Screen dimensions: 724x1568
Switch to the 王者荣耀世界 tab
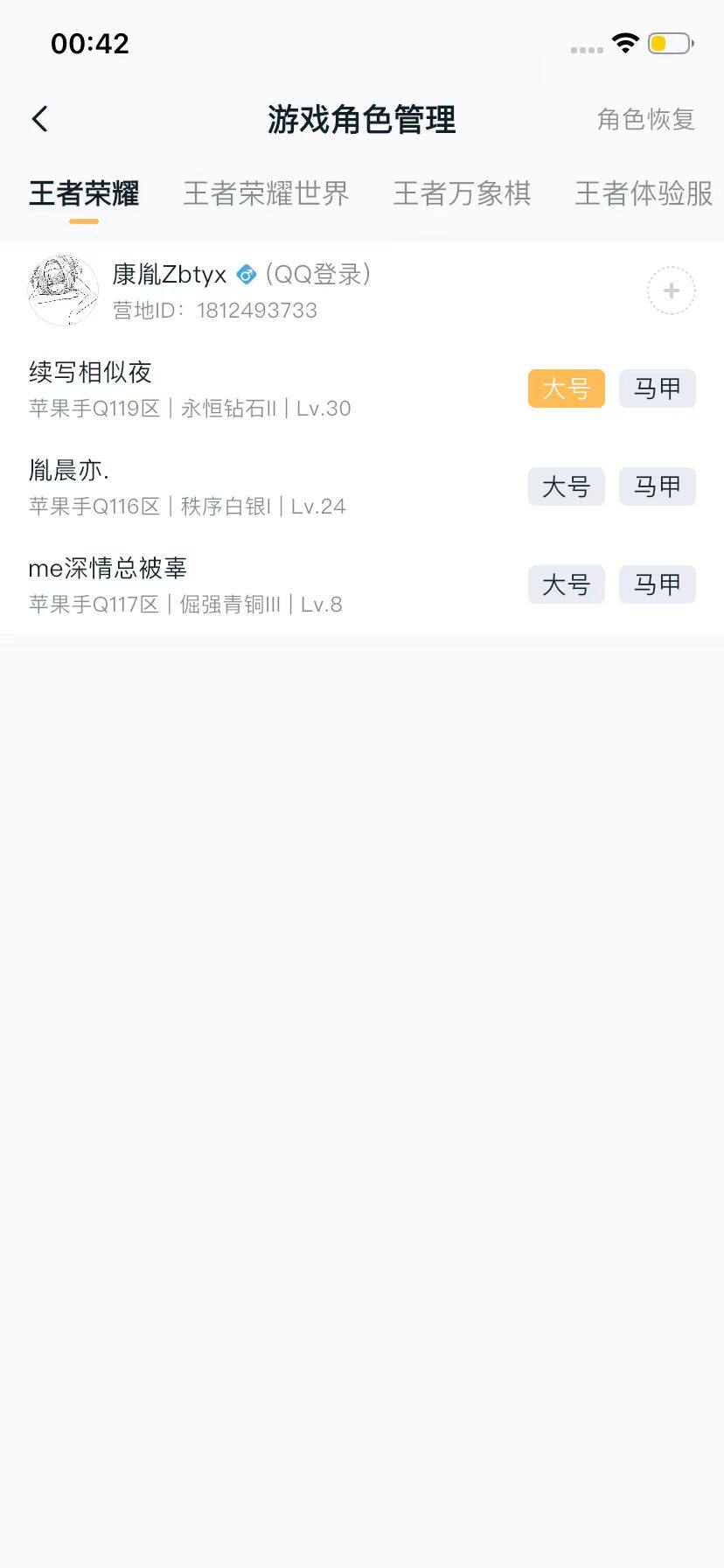[x=265, y=193]
